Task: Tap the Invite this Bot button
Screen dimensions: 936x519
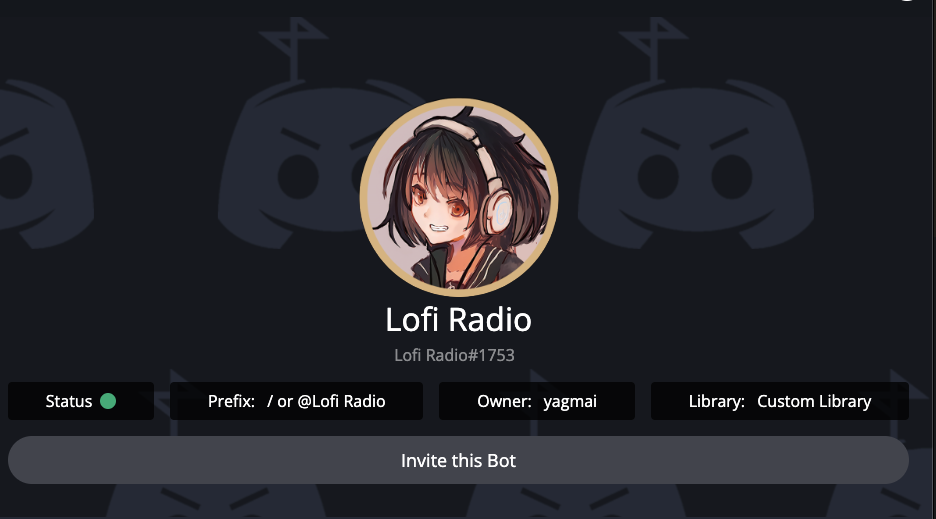Action: (458, 461)
